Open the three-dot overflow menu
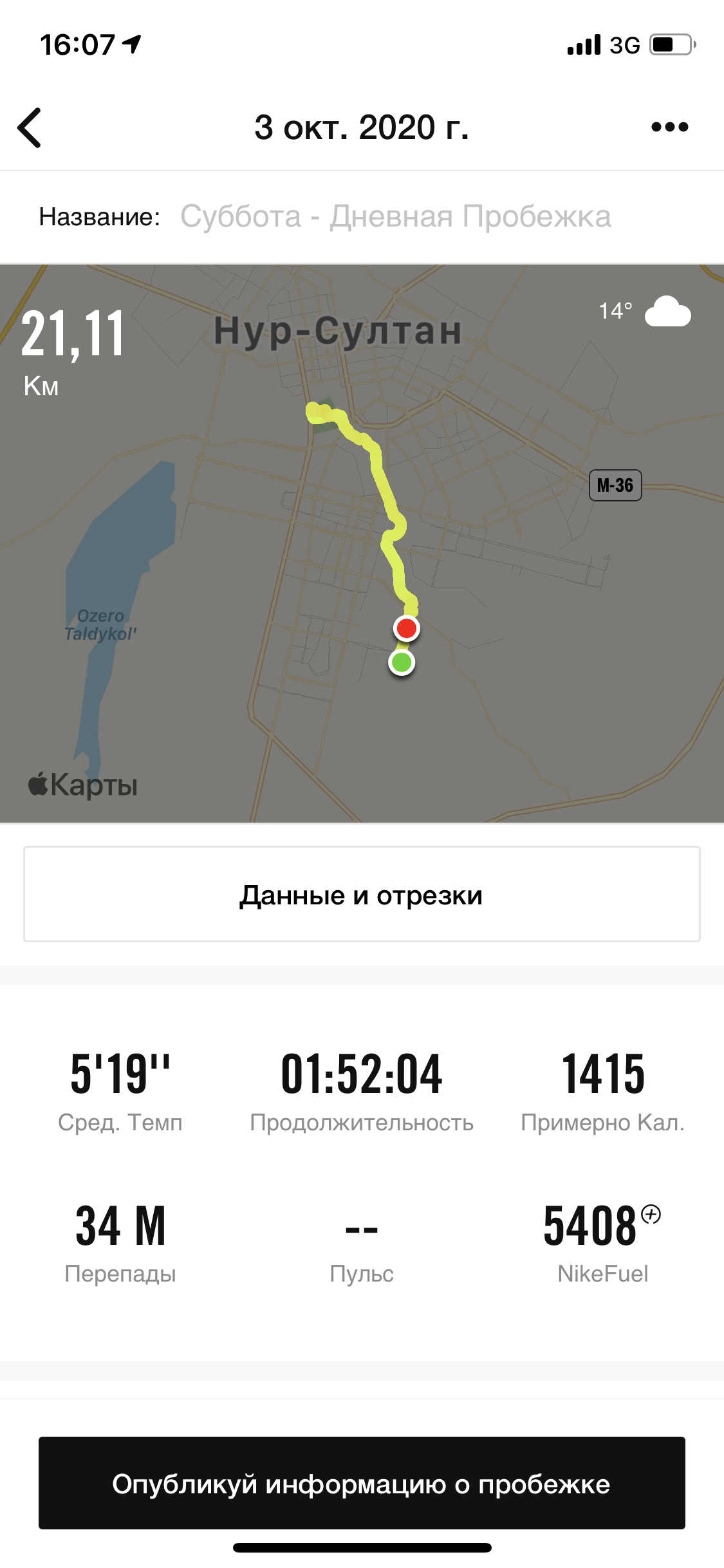The height and width of the screenshot is (1568, 724). [669, 127]
